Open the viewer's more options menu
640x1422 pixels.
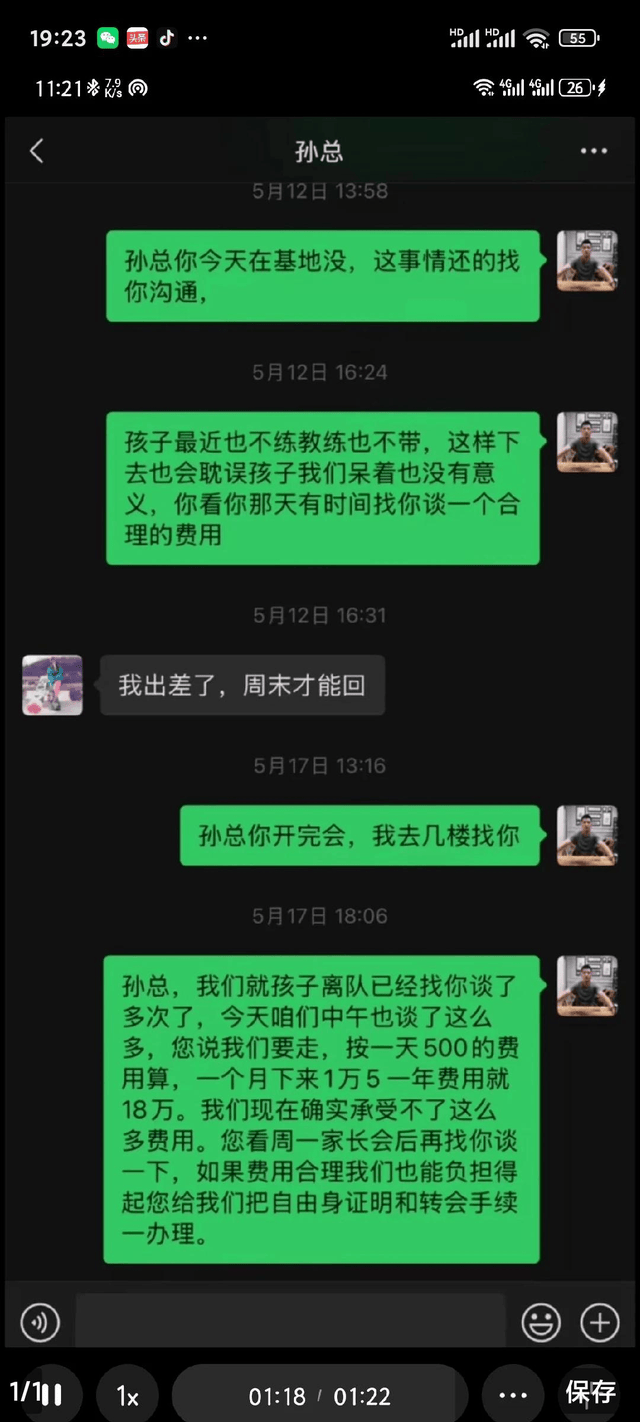point(512,1395)
